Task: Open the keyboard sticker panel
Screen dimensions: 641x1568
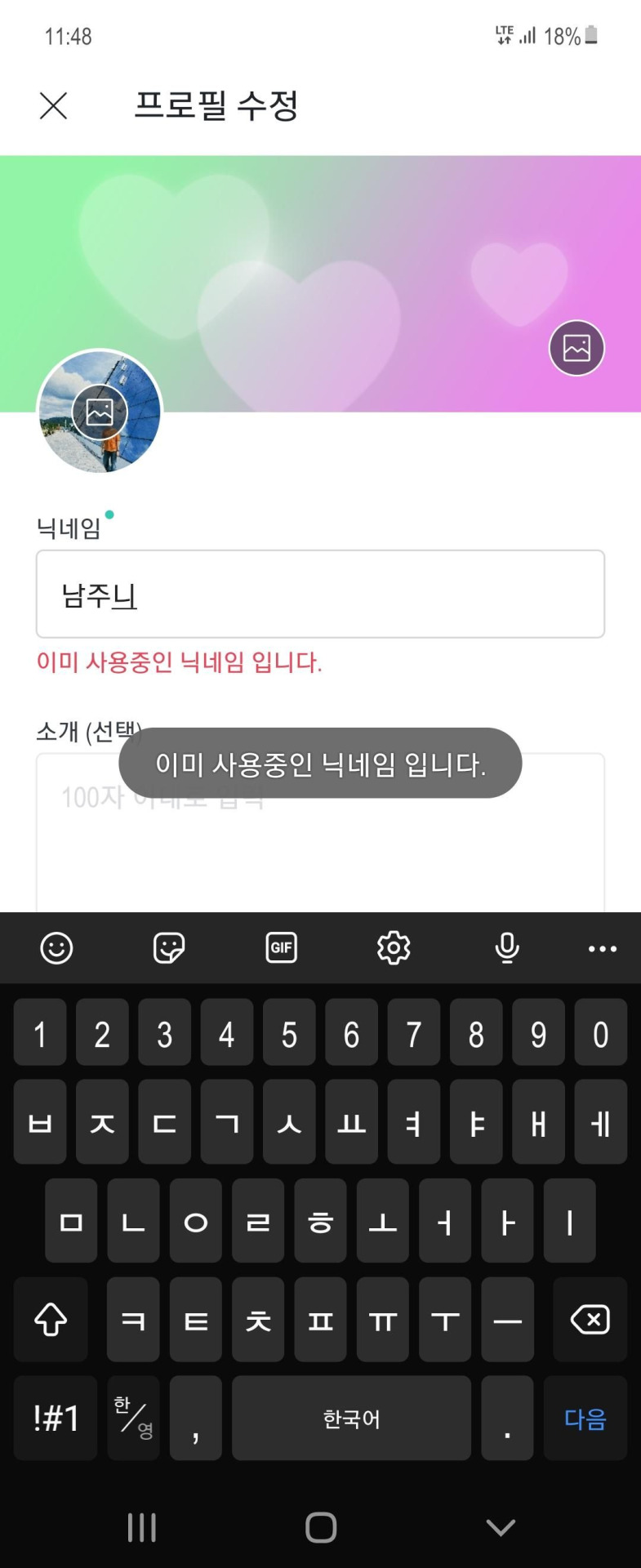Action: pos(169,948)
